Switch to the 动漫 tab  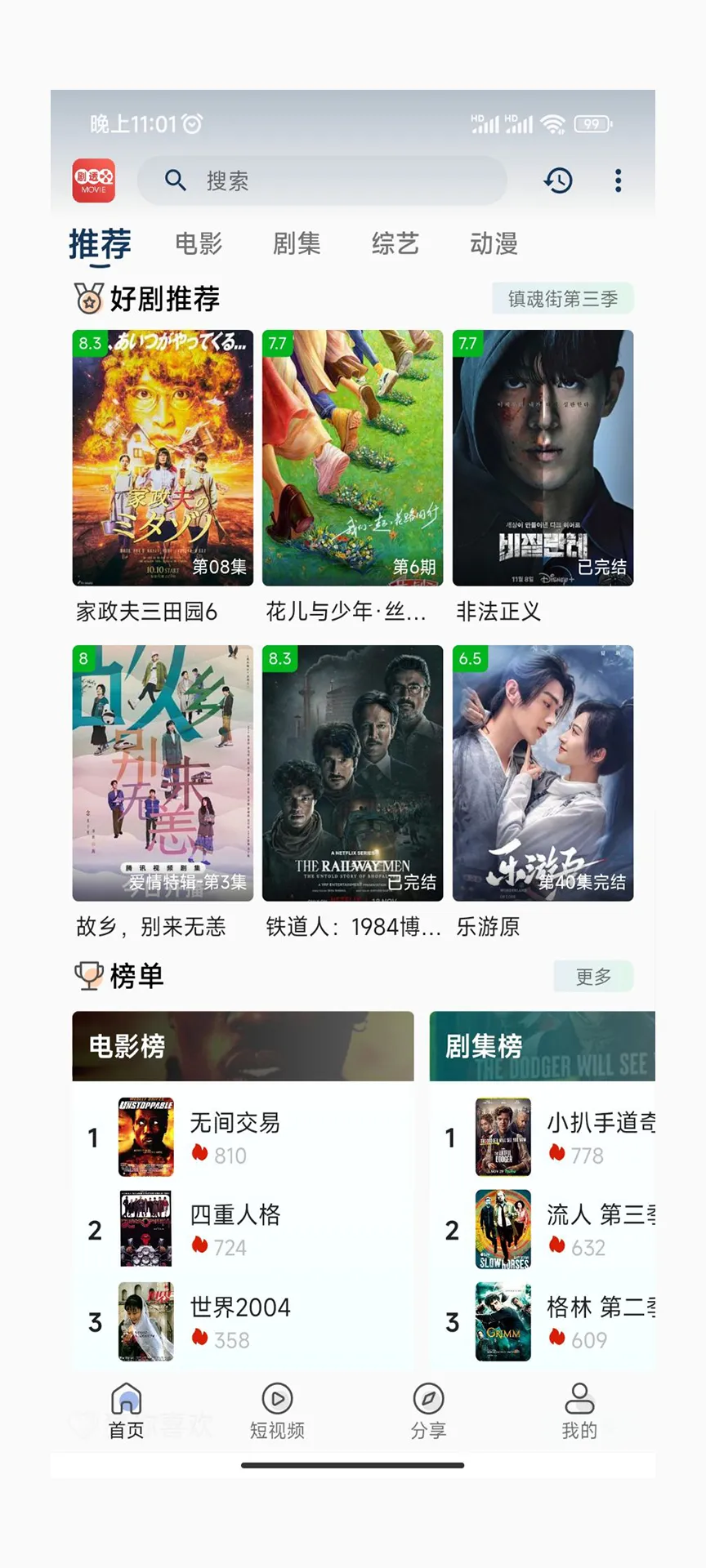pos(494,243)
